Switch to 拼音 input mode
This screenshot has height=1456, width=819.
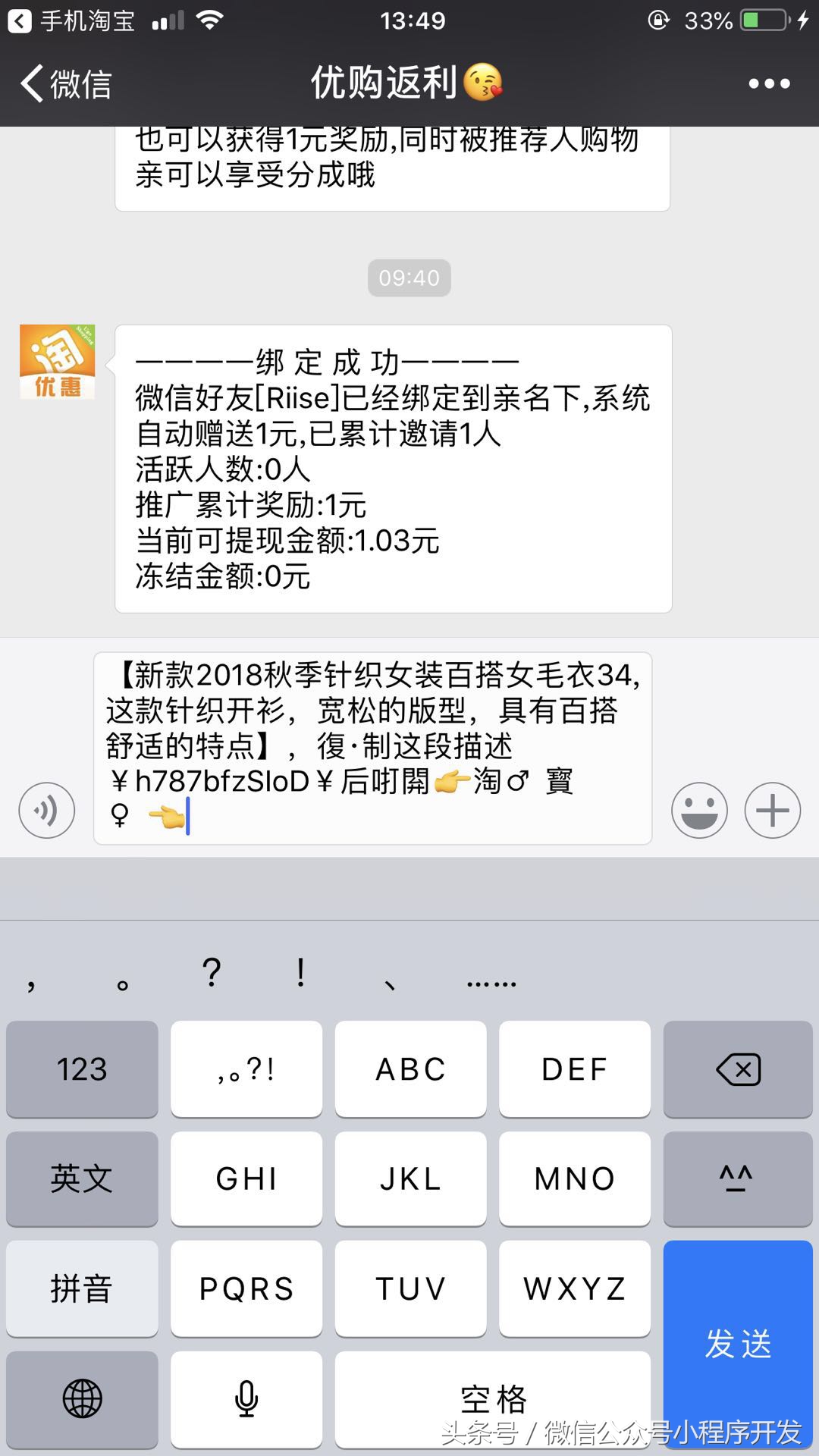pyautogui.click(x=81, y=1289)
